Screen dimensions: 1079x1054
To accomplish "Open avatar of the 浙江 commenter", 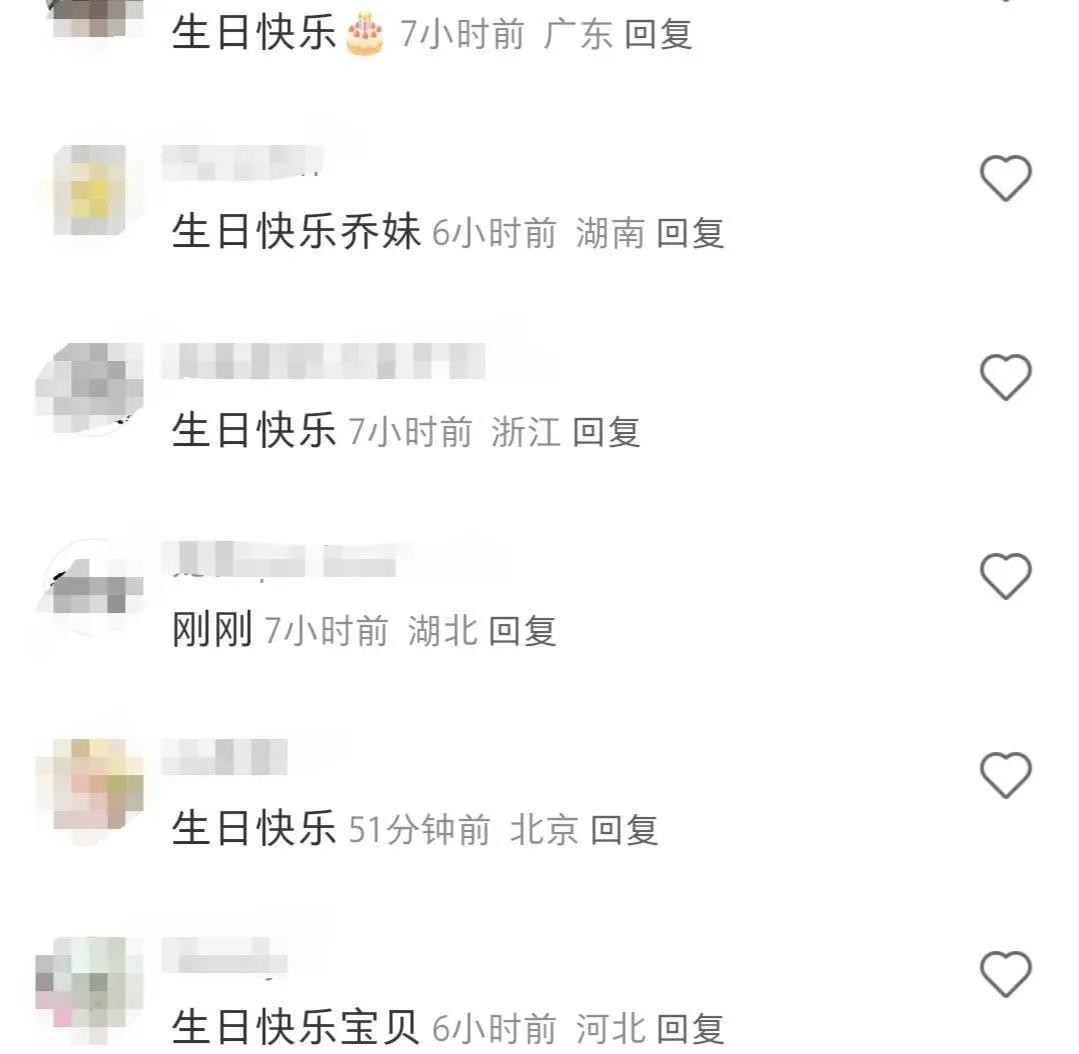I will coord(90,389).
